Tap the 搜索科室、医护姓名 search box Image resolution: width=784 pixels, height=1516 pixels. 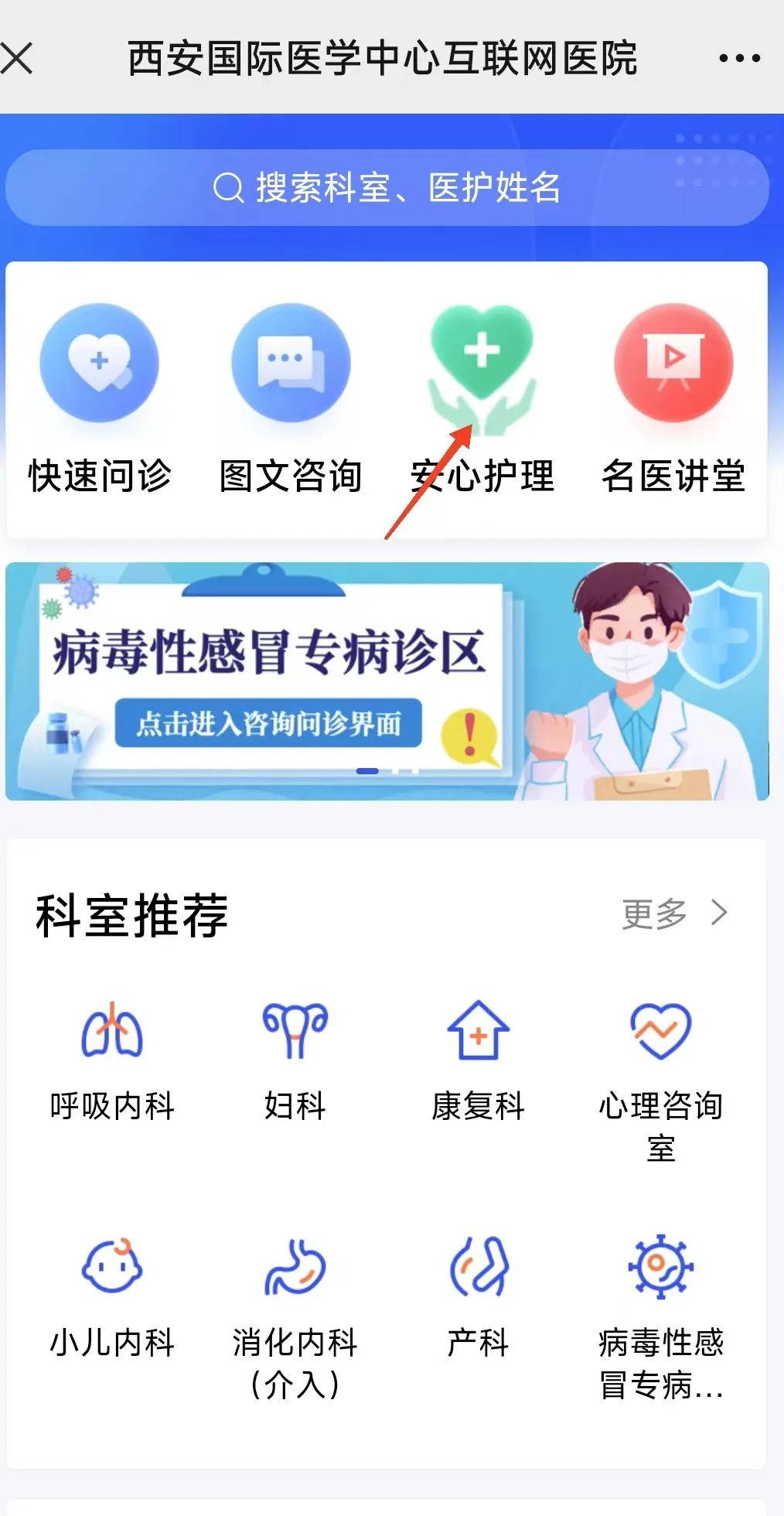click(x=387, y=187)
